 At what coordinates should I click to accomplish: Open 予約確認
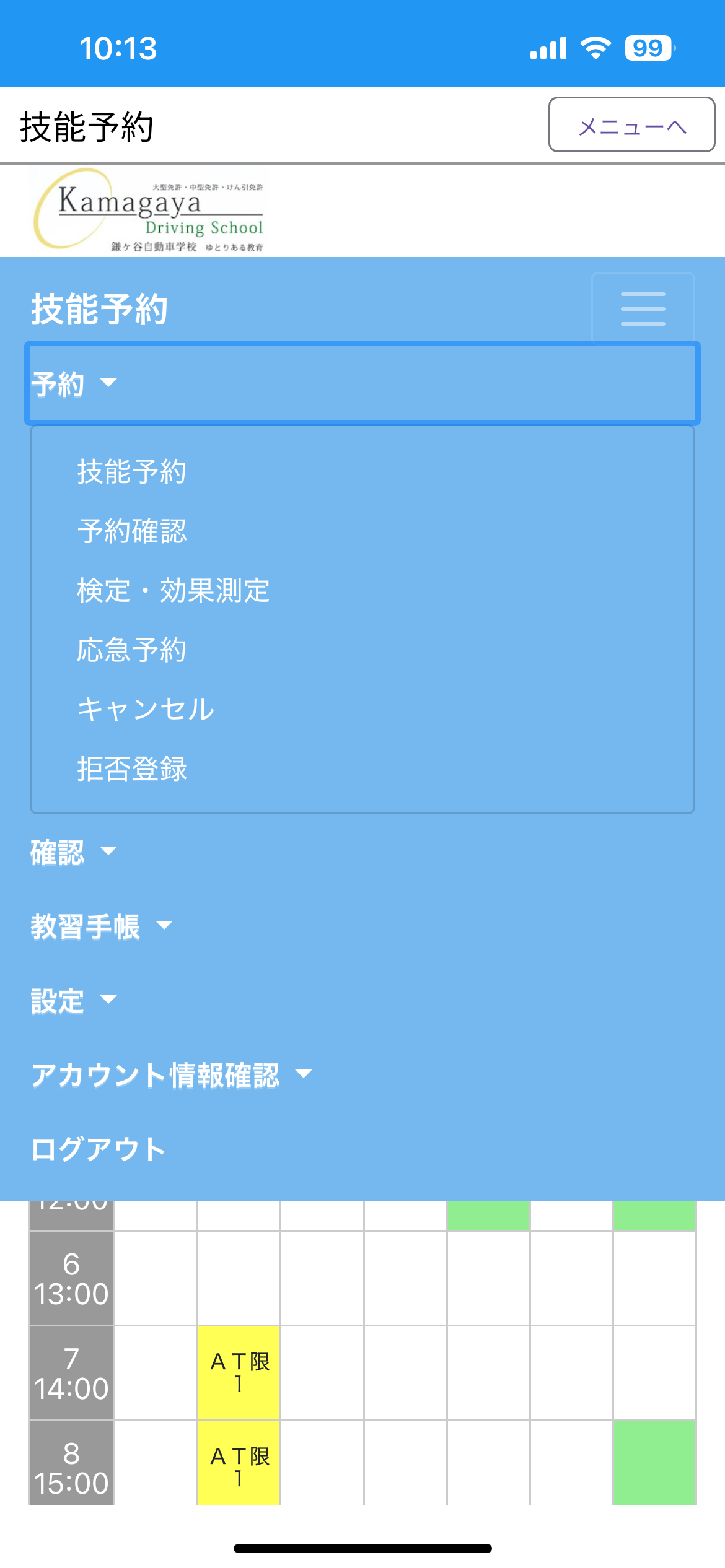pyautogui.click(x=132, y=531)
